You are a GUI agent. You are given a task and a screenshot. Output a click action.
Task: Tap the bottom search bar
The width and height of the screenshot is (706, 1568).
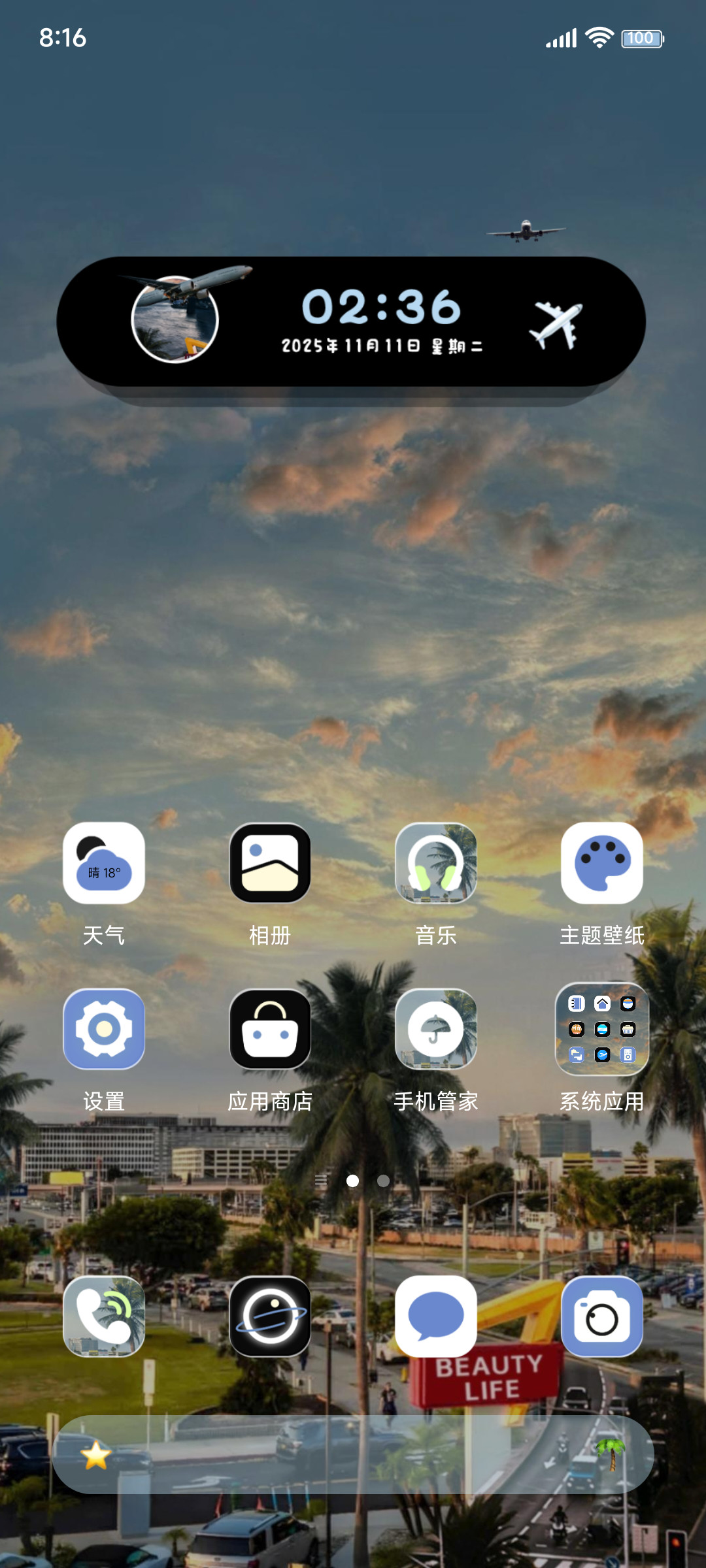point(353,1454)
